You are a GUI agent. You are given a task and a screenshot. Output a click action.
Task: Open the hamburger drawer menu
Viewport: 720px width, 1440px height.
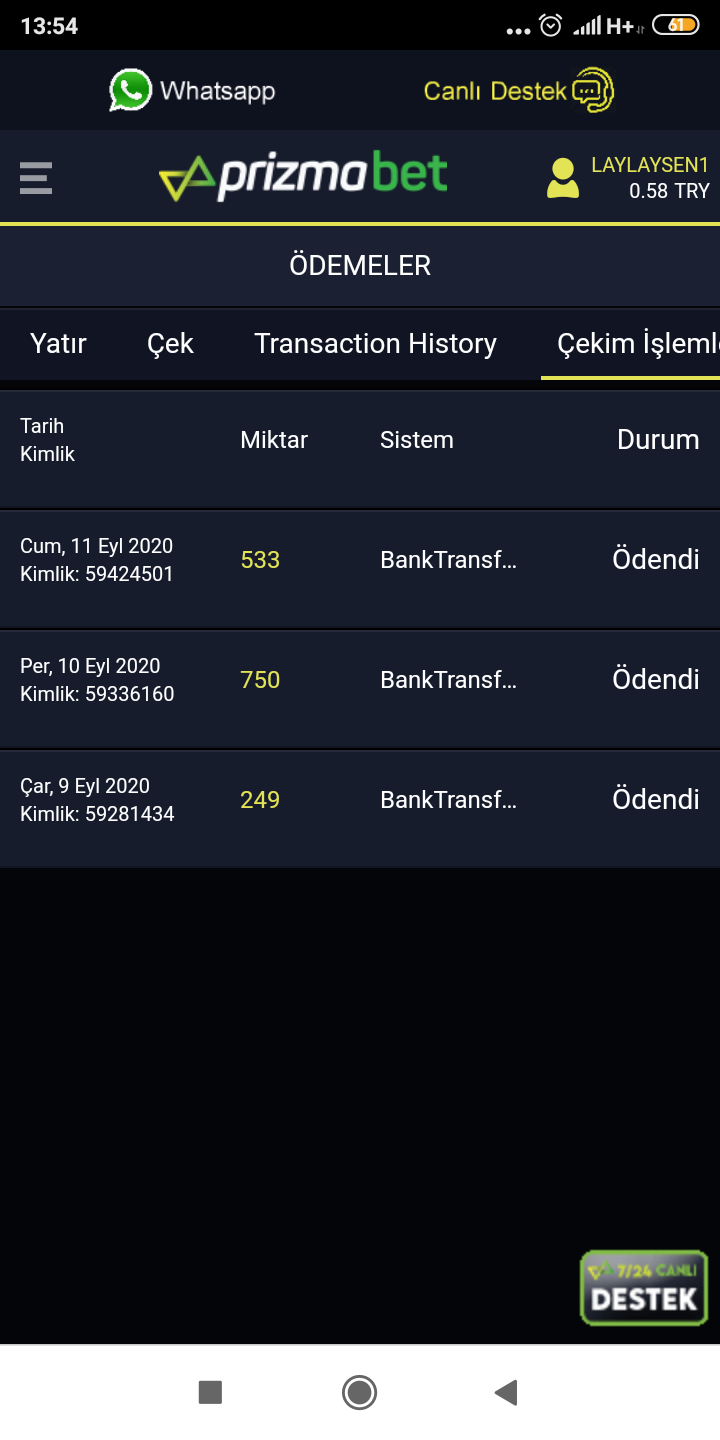[x=35, y=178]
